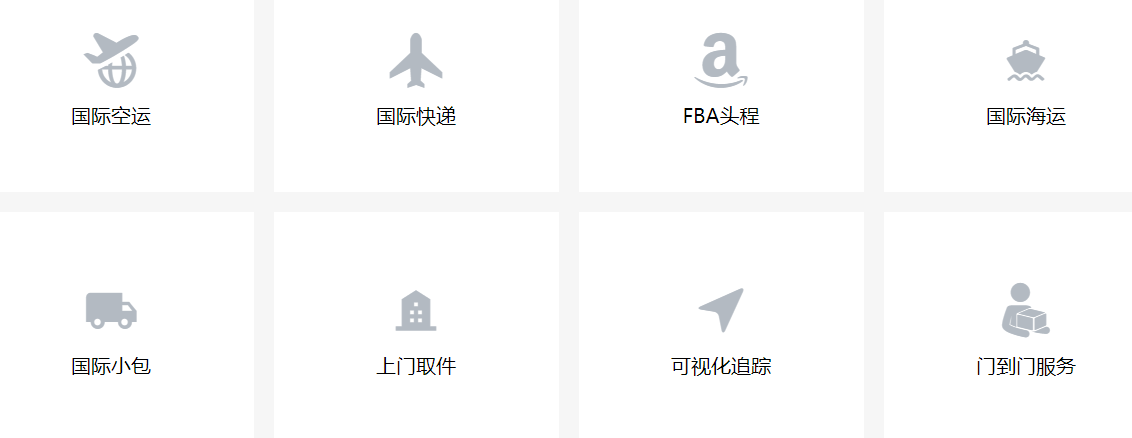
Task: Select 门到门服务 card
Action: pos(1025,335)
